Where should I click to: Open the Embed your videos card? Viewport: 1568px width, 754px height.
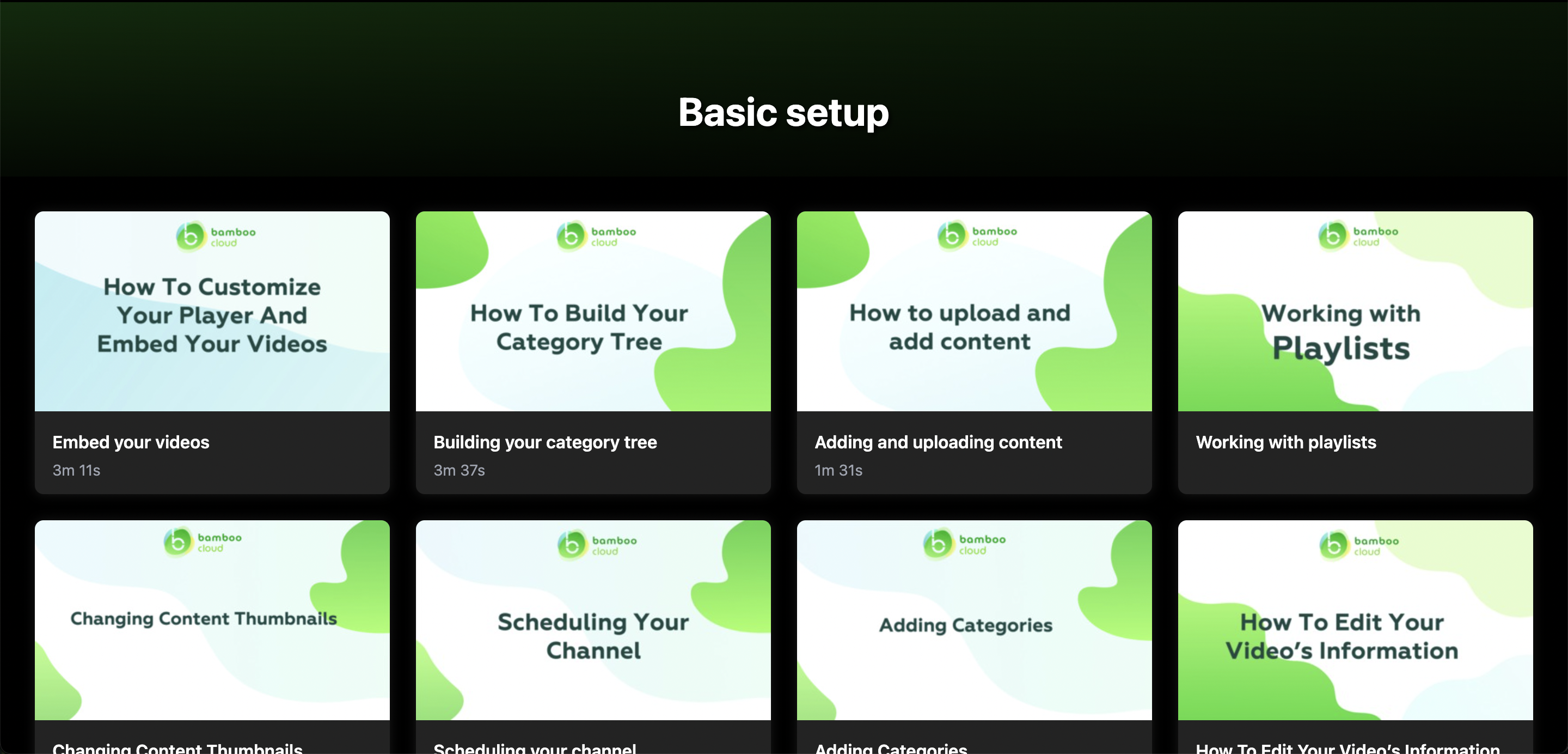tap(212, 351)
